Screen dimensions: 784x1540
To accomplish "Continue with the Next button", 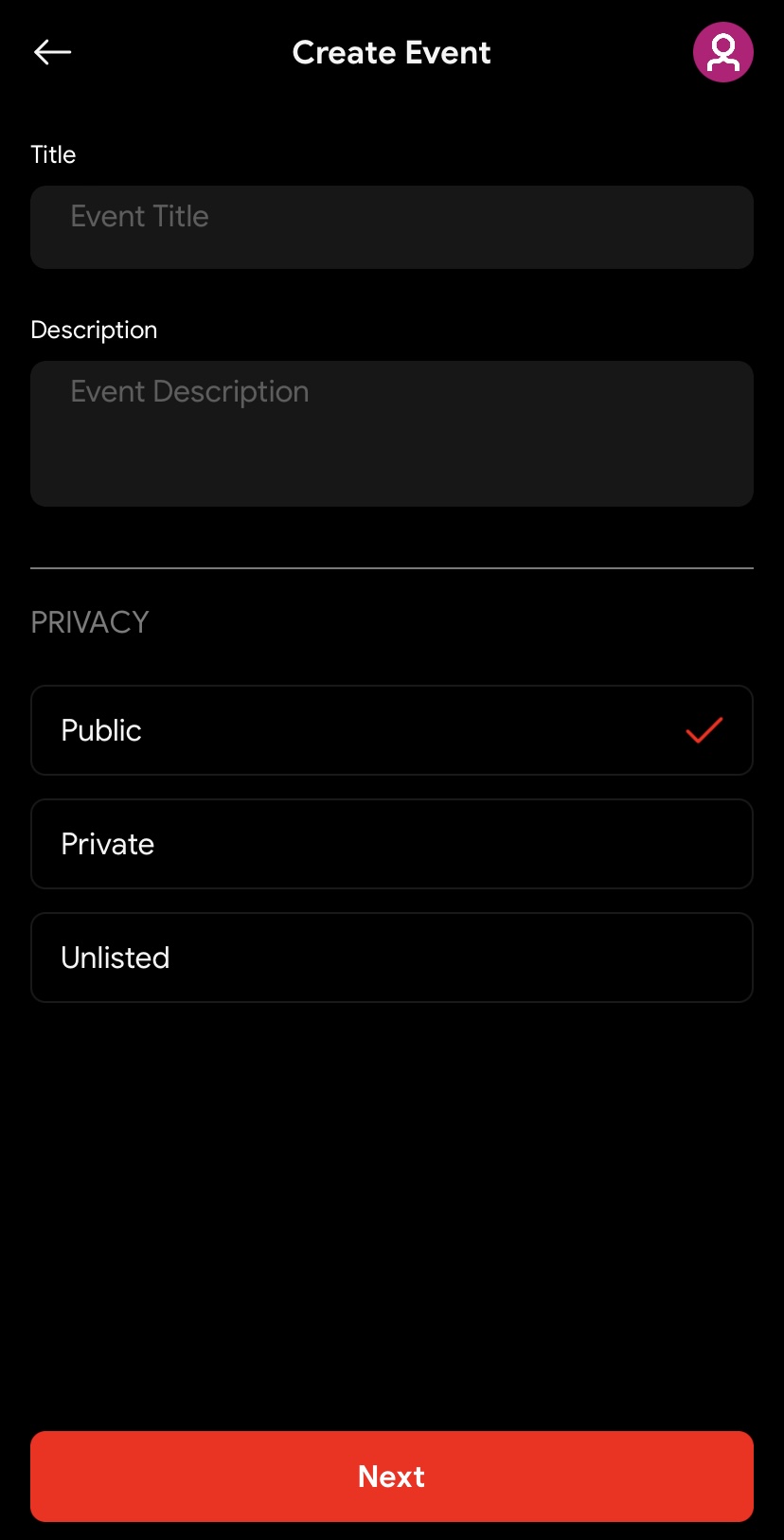I will pyautogui.click(x=392, y=1477).
